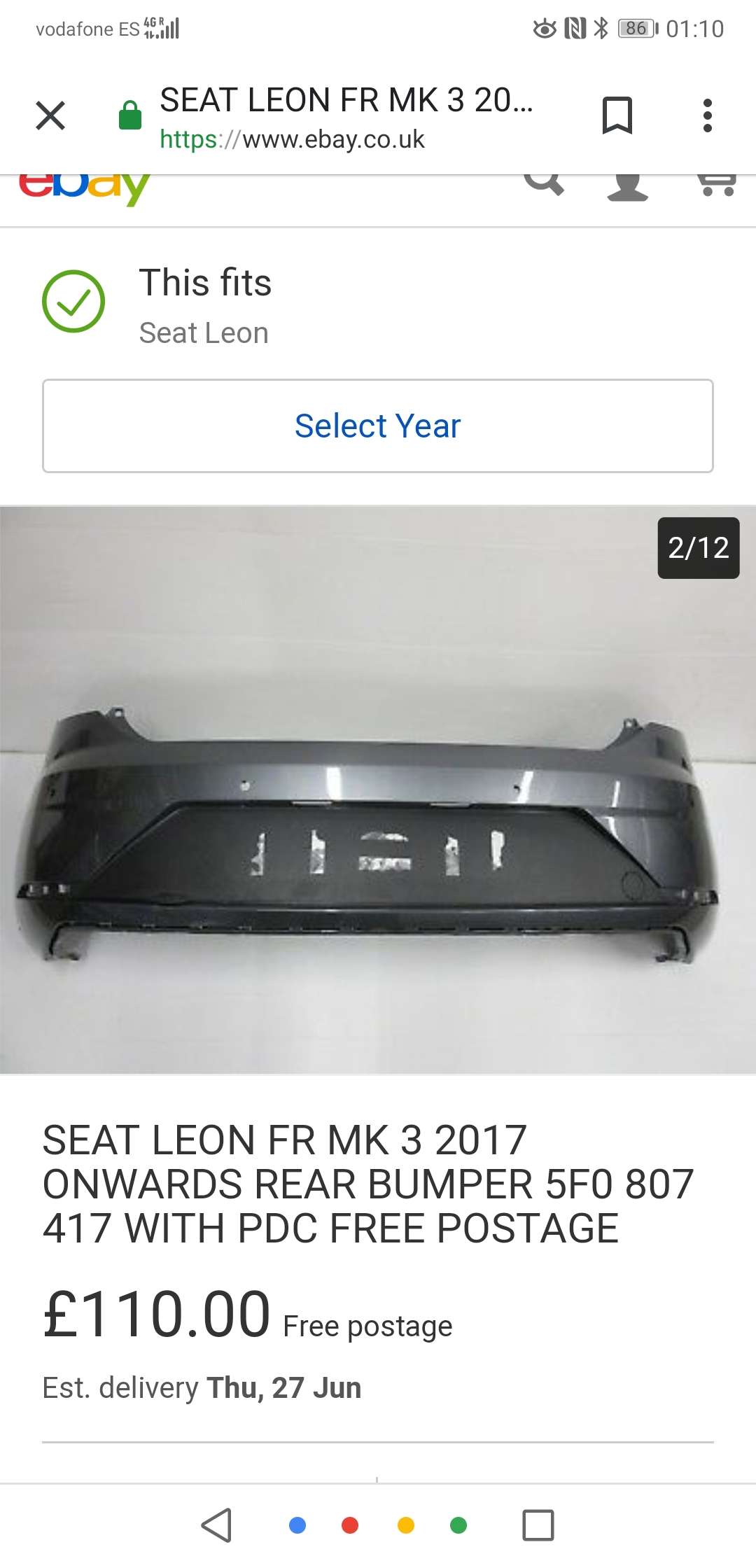Go back with system back button
The image size is (756, 1568).
click(217, 1525)
